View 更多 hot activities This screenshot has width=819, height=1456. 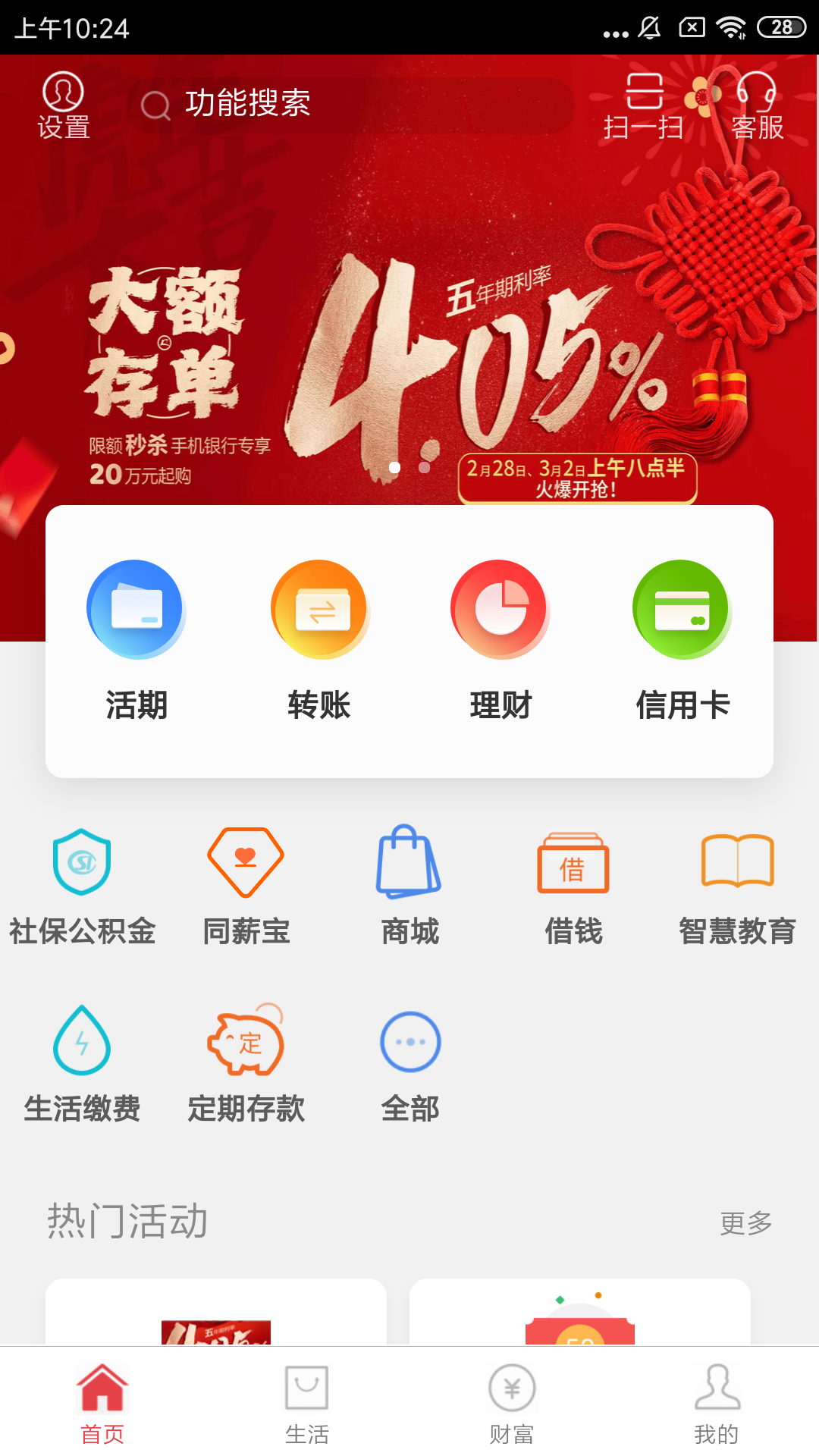coord(745,1222)
